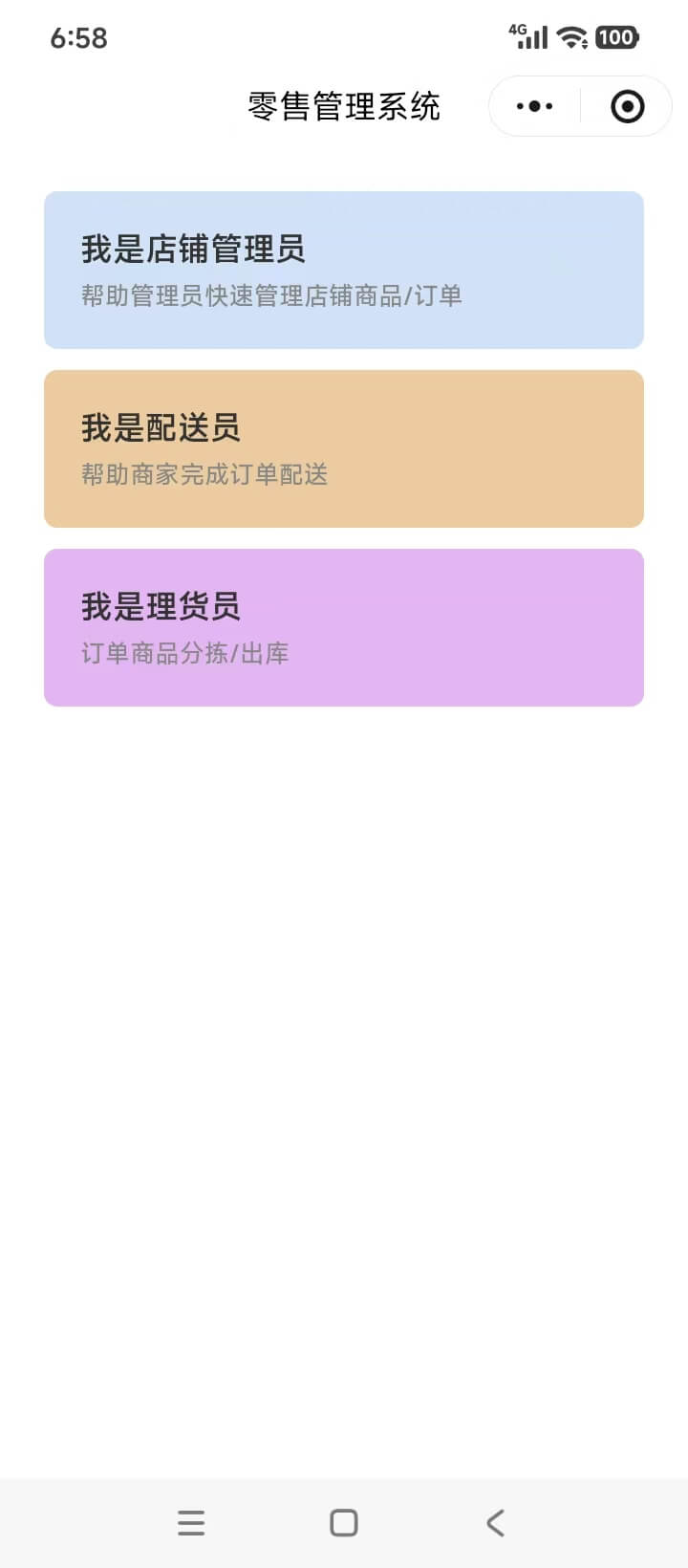Viewport: 688px width, 1568px height.
Task: Tap the Wi-Fi status icon
Action: [570, 36]
